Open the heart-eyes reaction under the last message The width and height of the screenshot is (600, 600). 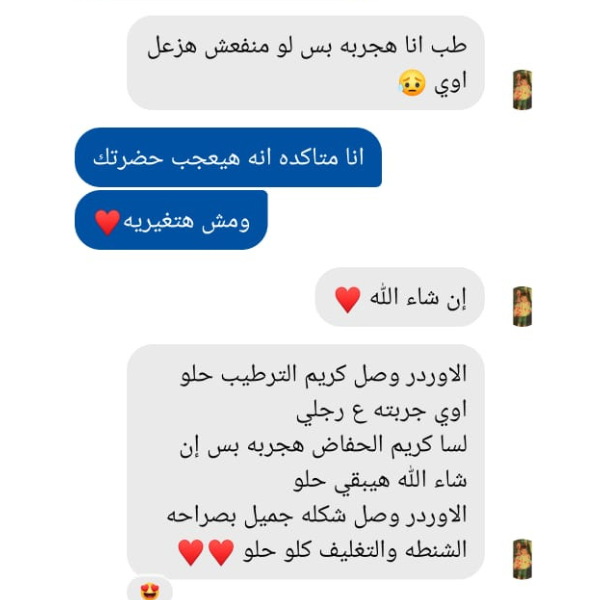tap(150, 590)
